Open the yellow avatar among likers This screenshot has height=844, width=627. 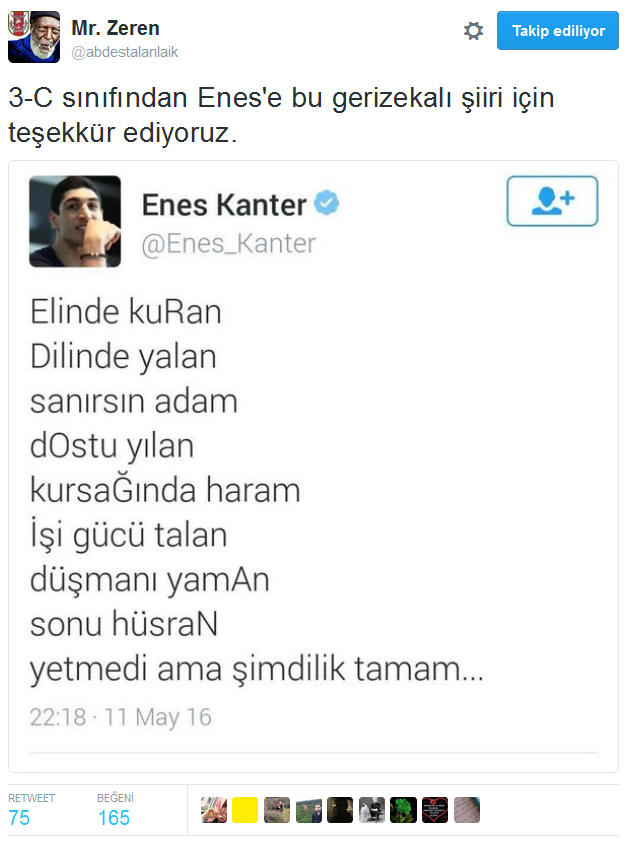click(245, 810)
